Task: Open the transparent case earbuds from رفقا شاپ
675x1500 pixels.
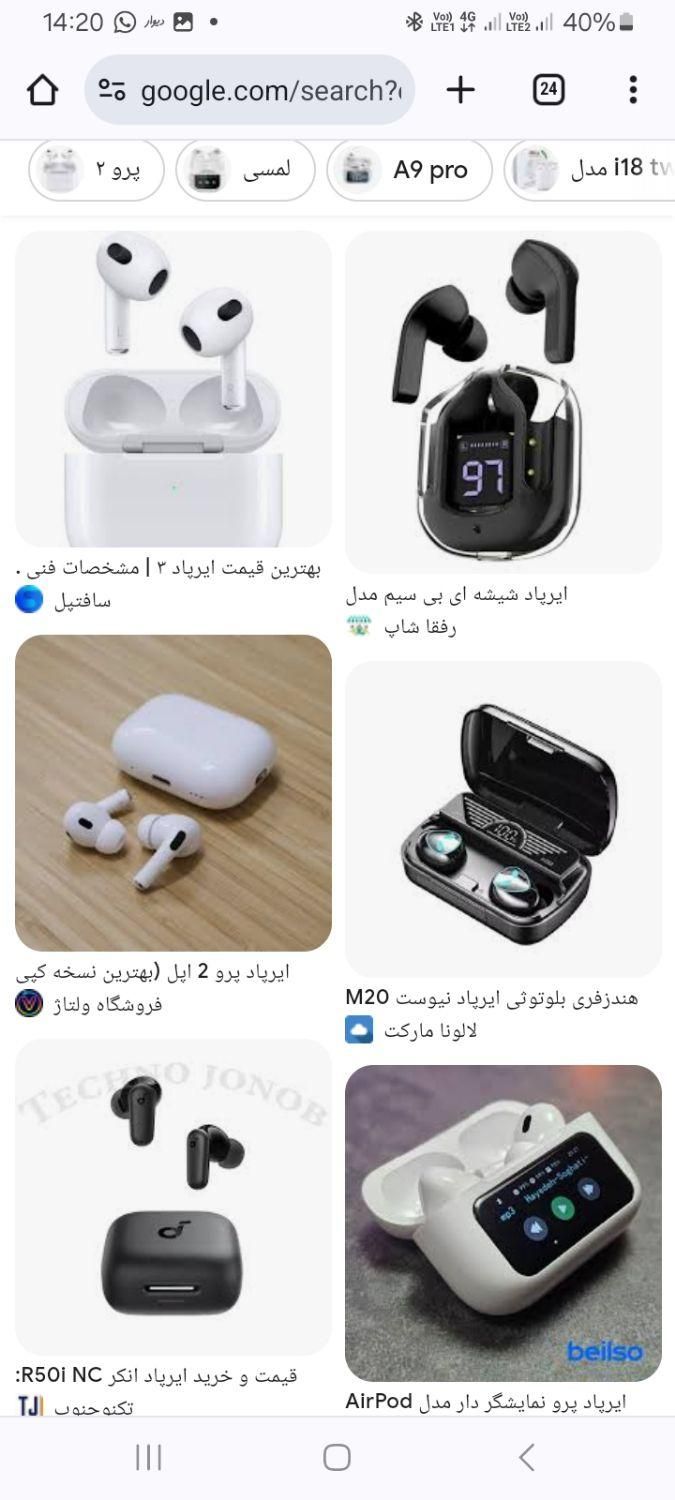Action: [503, 402]
